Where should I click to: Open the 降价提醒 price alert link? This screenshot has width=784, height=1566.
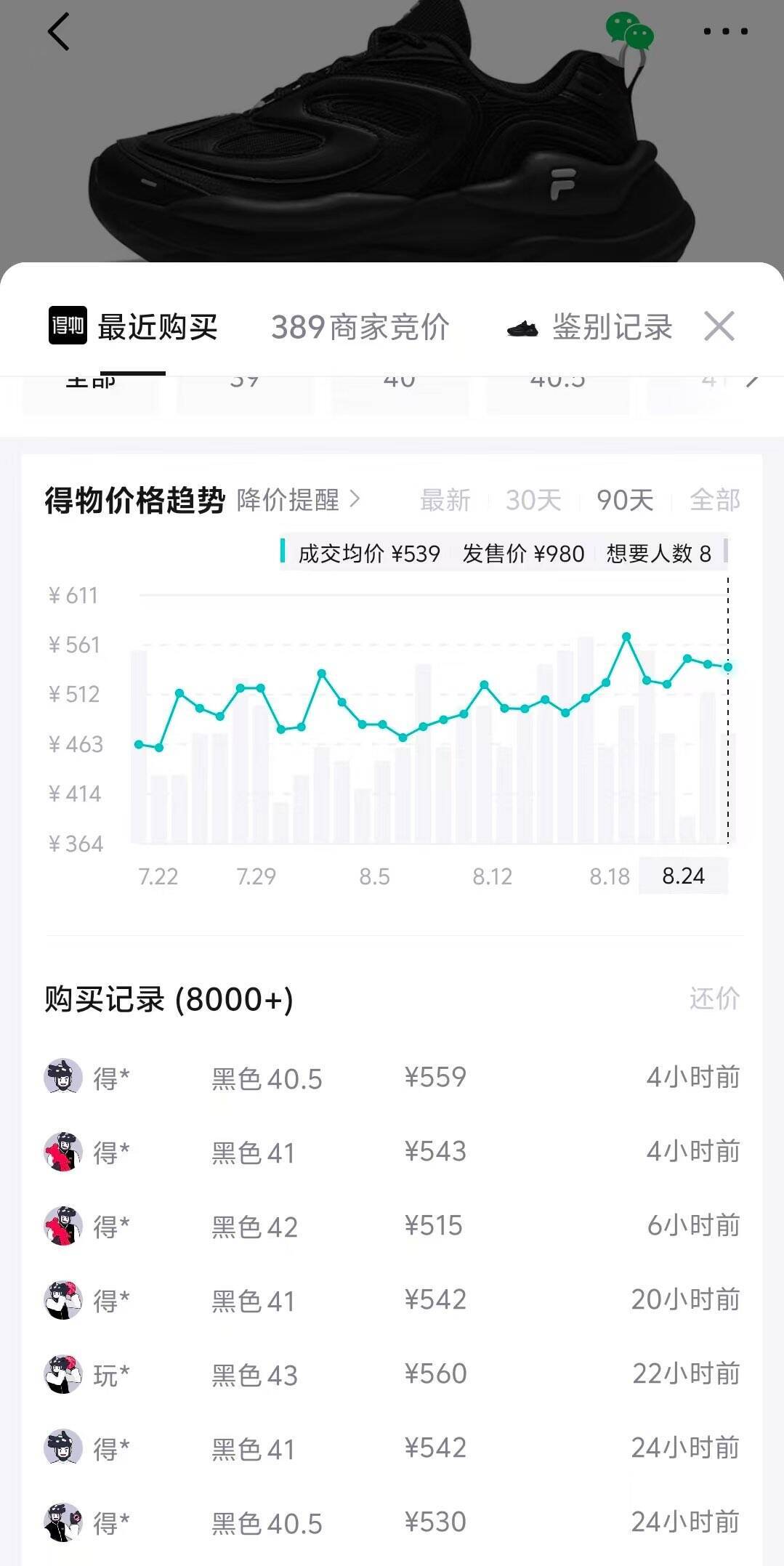point(299,500)
